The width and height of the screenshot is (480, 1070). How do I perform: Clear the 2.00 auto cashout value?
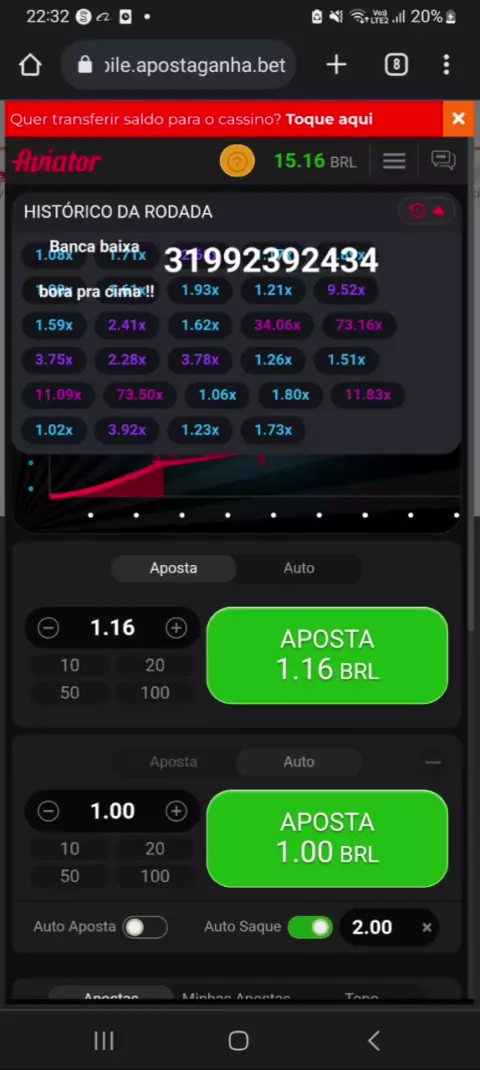[x=427, y=927]
